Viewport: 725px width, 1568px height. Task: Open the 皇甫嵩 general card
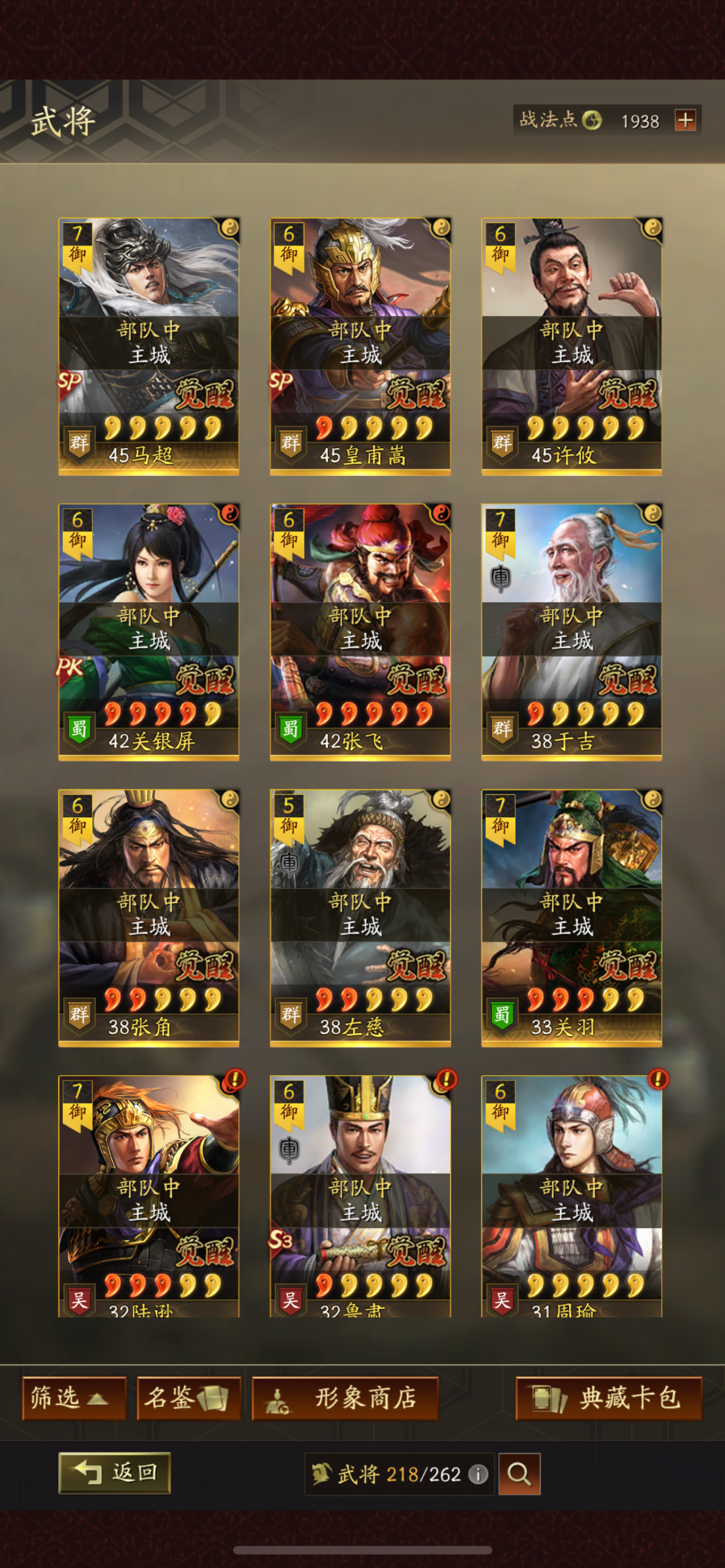(x=359, y=345)
